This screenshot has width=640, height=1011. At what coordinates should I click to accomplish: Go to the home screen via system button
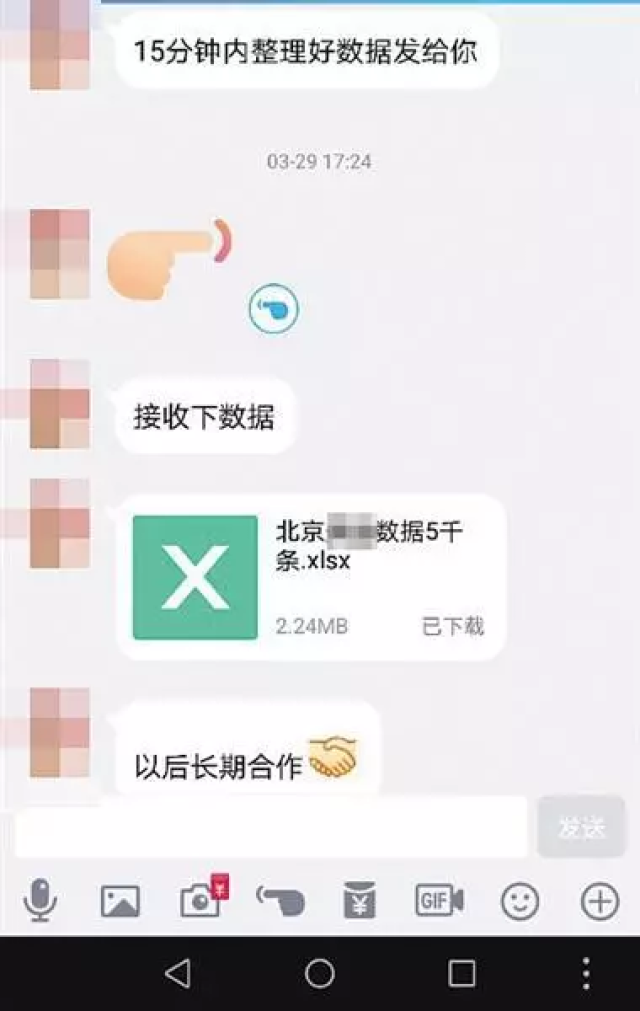pyautogui.click(x=320, y=973)
